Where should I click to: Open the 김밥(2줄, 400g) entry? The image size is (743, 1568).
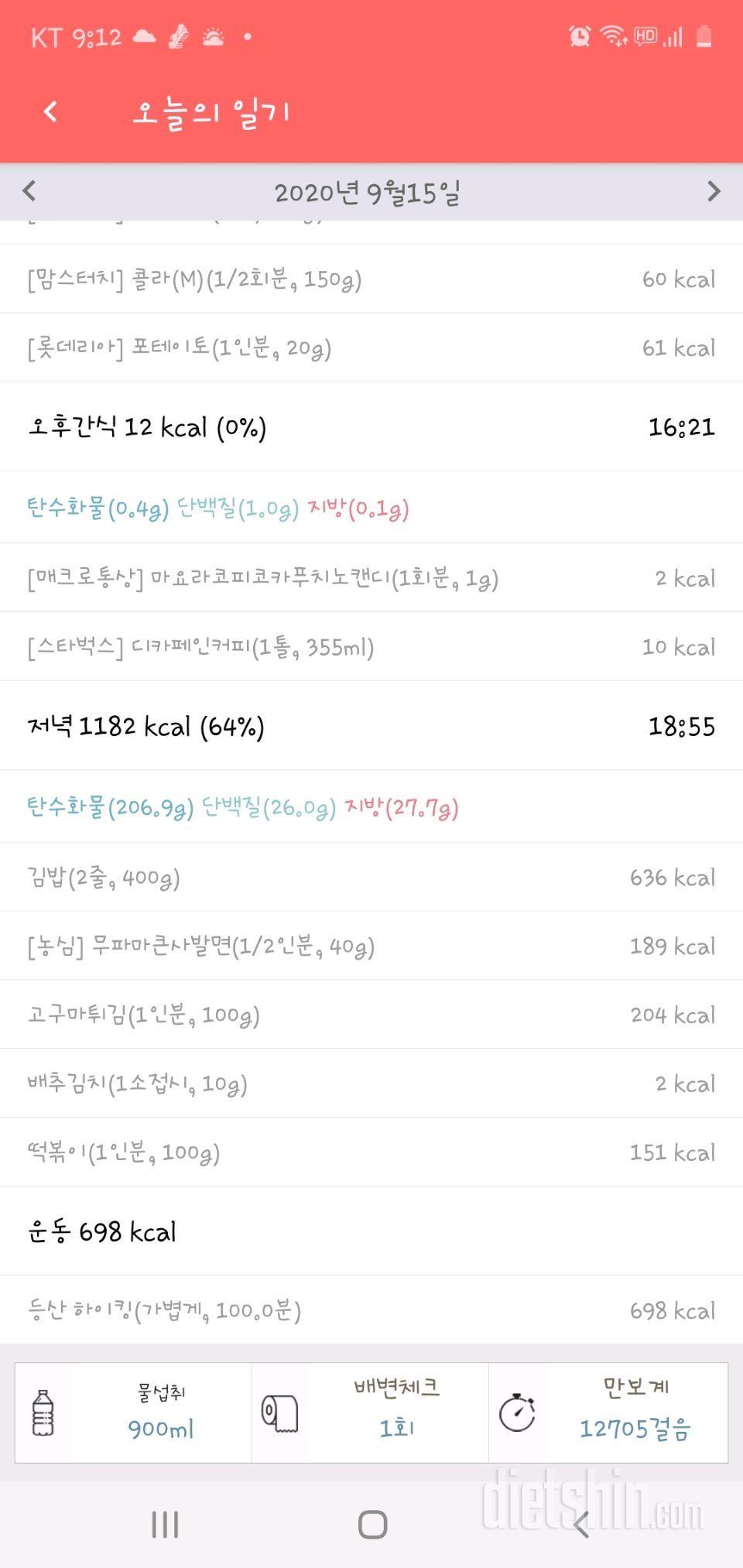tap(371, 878)
